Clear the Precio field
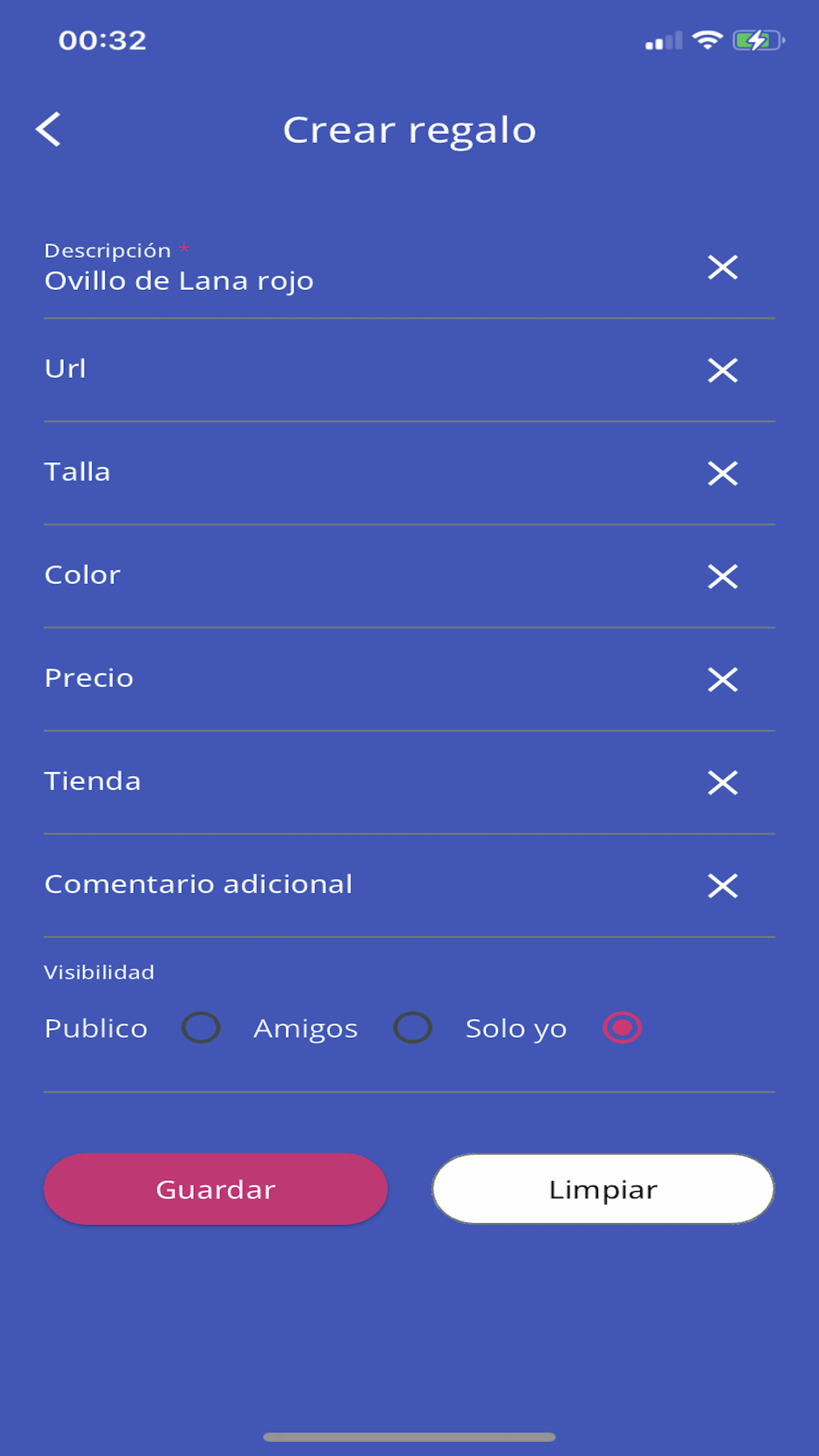Screen dimensions: 819x1456 pyautogui.click(x=723, y=679)
